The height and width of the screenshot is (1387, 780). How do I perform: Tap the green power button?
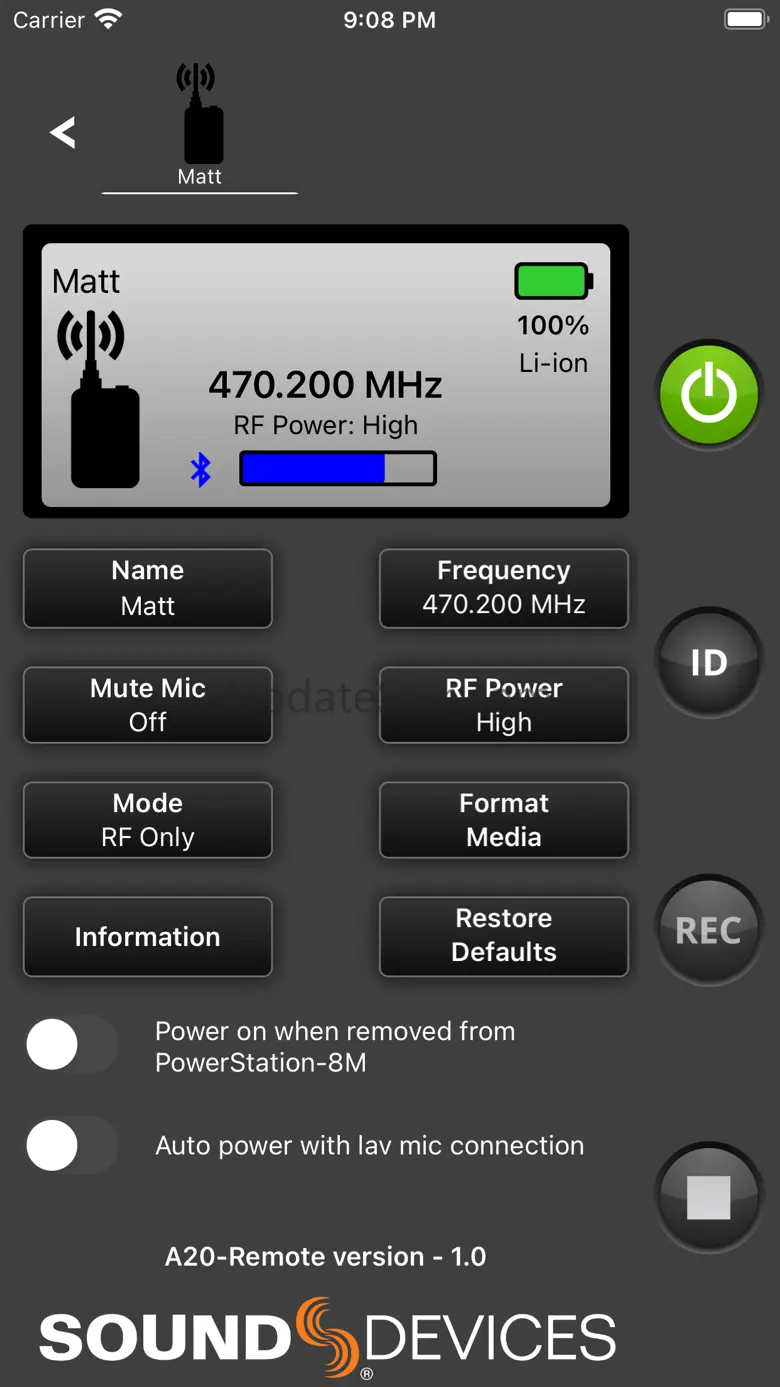pos(708,394)
